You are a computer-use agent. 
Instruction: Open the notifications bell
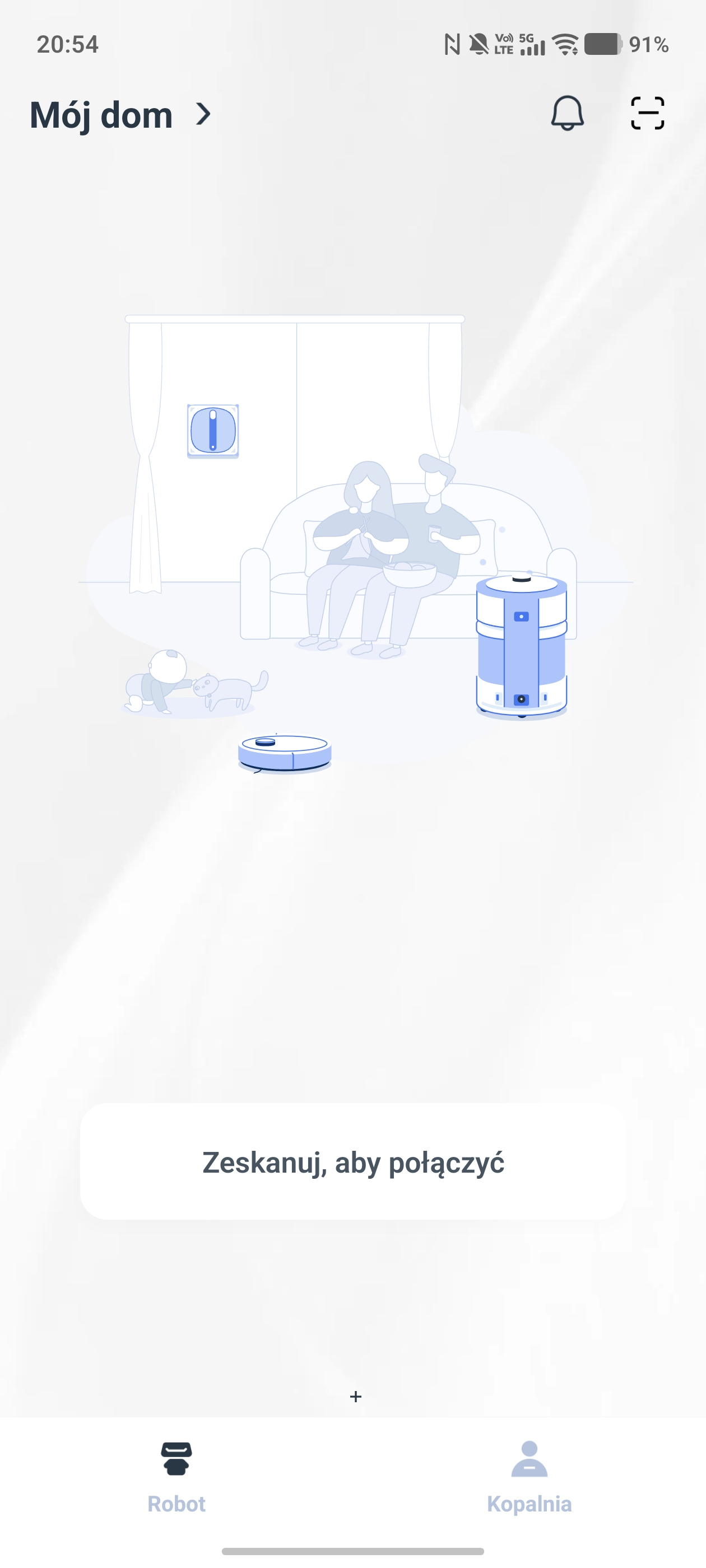[567, 113]
